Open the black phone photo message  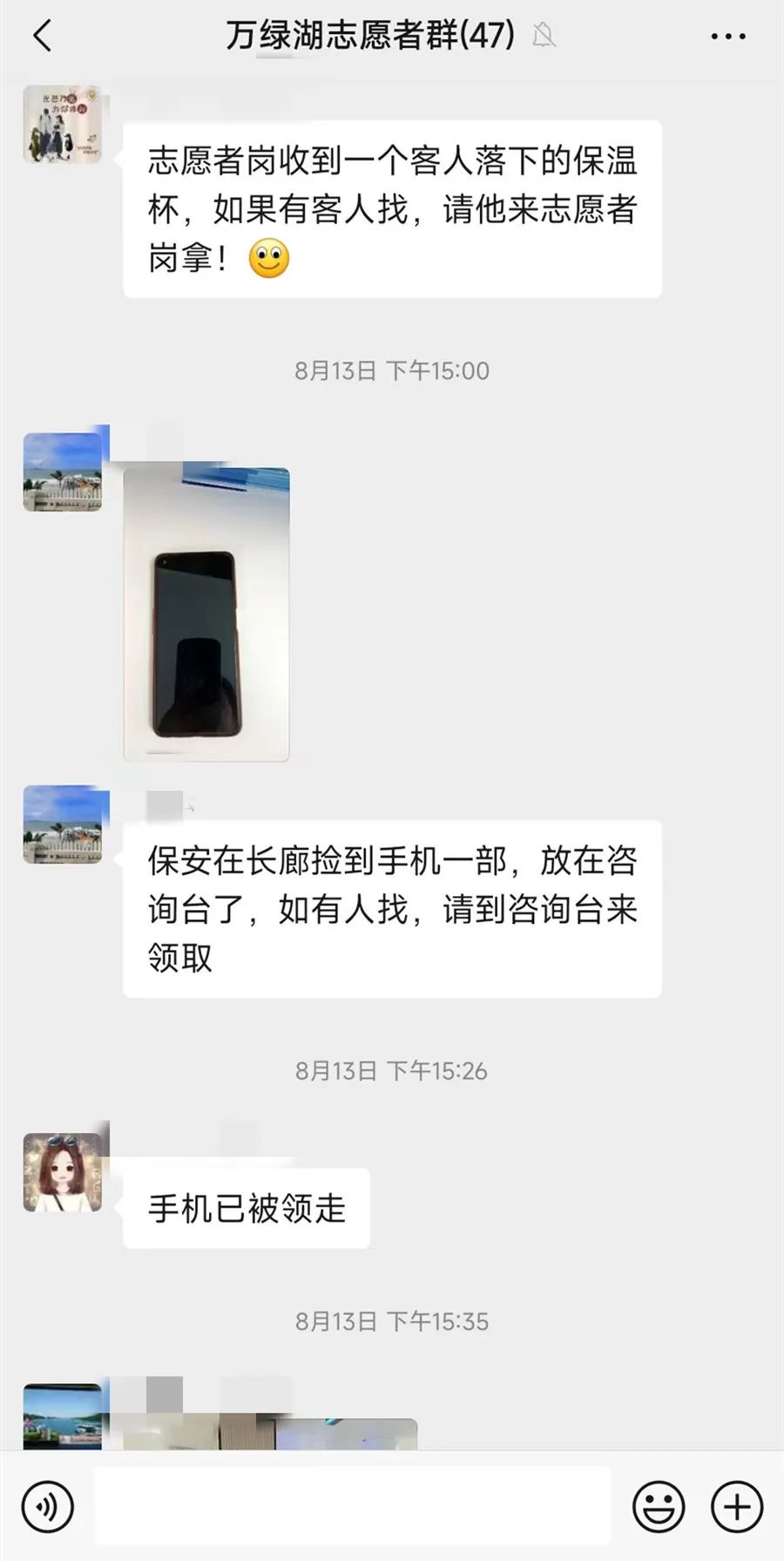(206, 614)
